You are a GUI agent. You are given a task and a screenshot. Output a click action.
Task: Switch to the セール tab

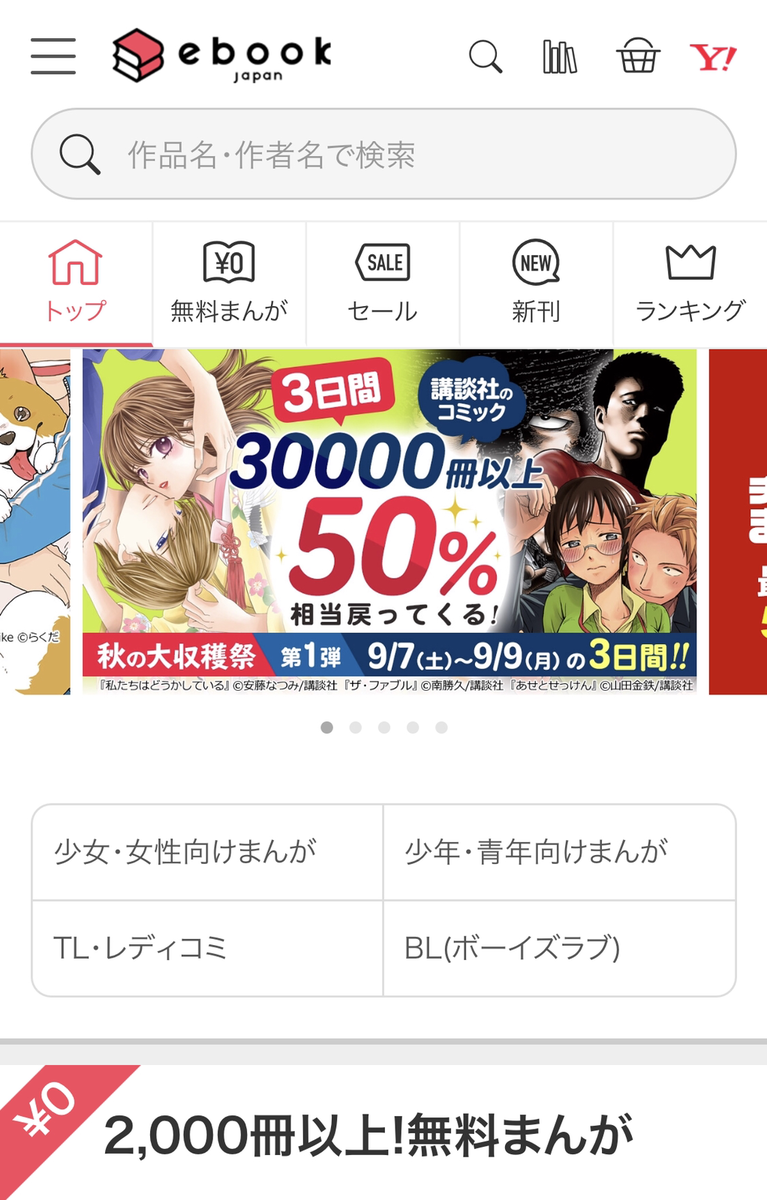click(382, 283)
